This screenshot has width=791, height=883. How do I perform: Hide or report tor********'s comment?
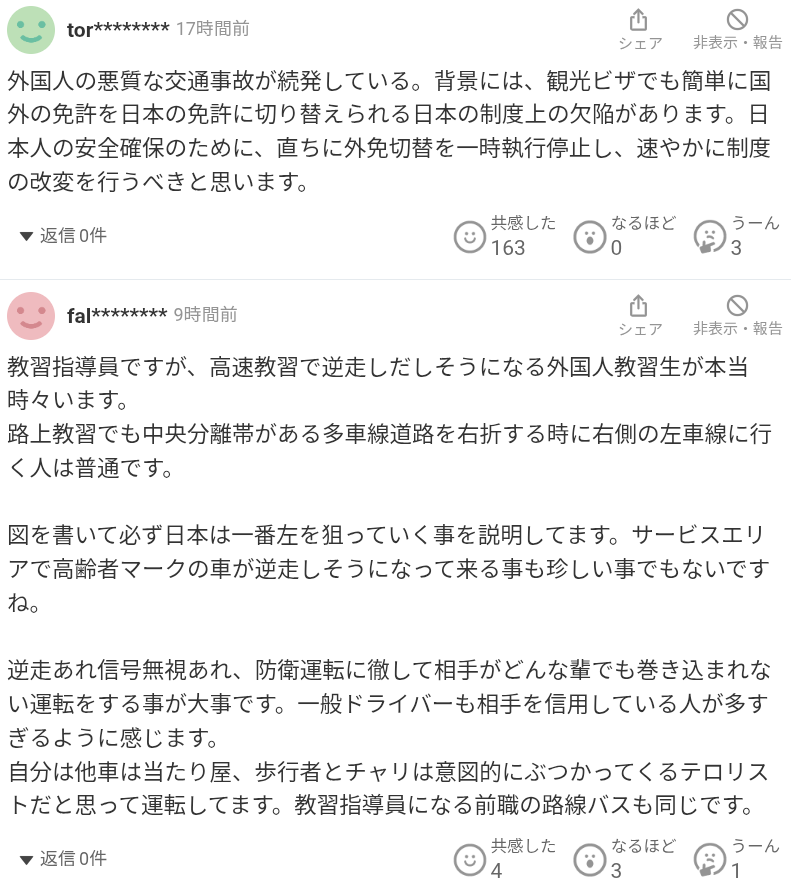(737, 30)
